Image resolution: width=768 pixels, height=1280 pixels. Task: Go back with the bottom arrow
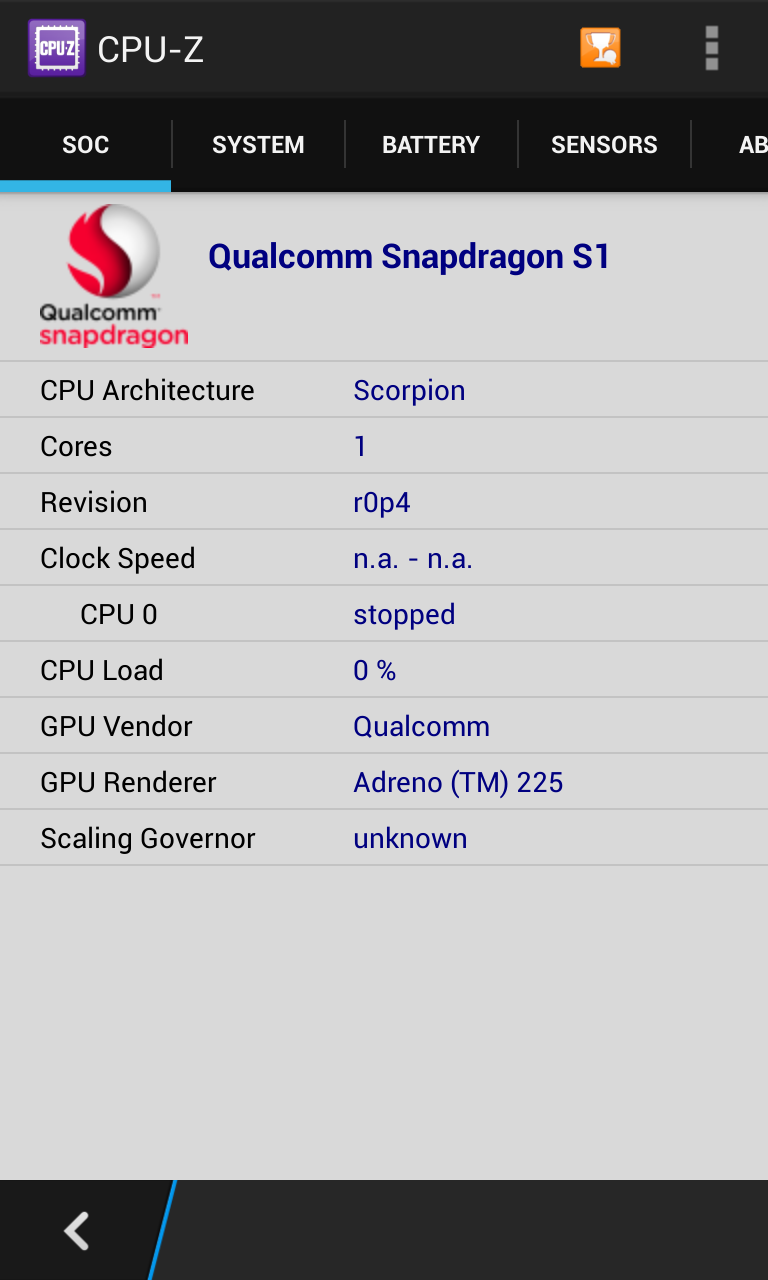(x=77, y=1231)
